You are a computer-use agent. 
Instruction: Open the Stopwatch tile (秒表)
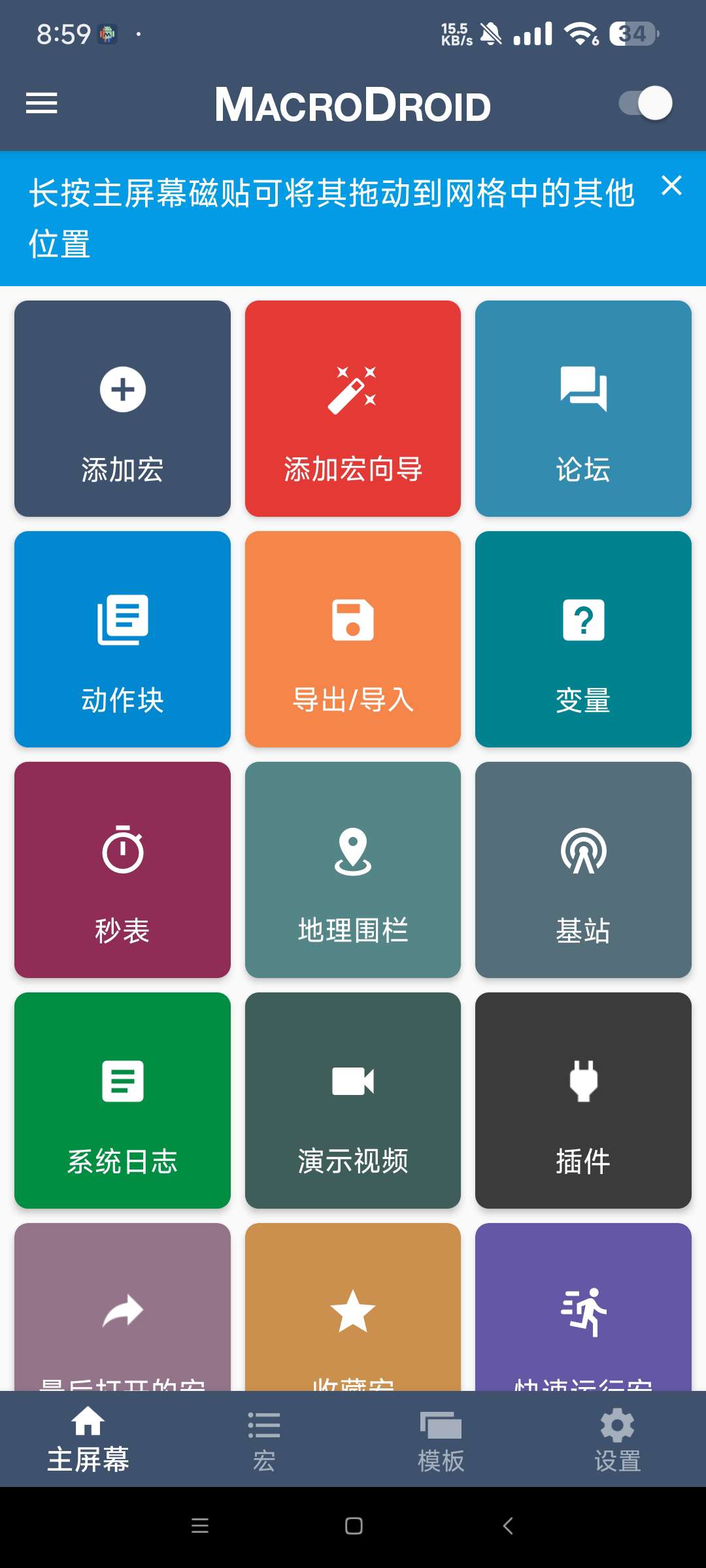click(x=122, y=870)
